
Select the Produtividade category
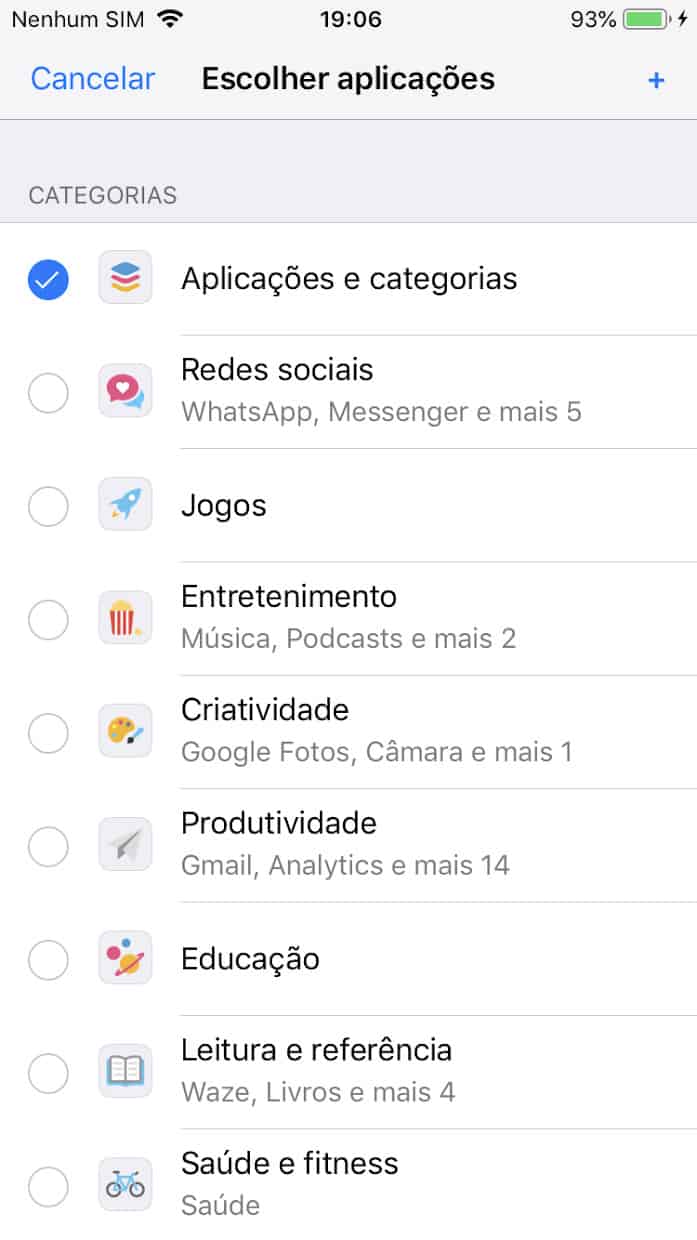48,847
